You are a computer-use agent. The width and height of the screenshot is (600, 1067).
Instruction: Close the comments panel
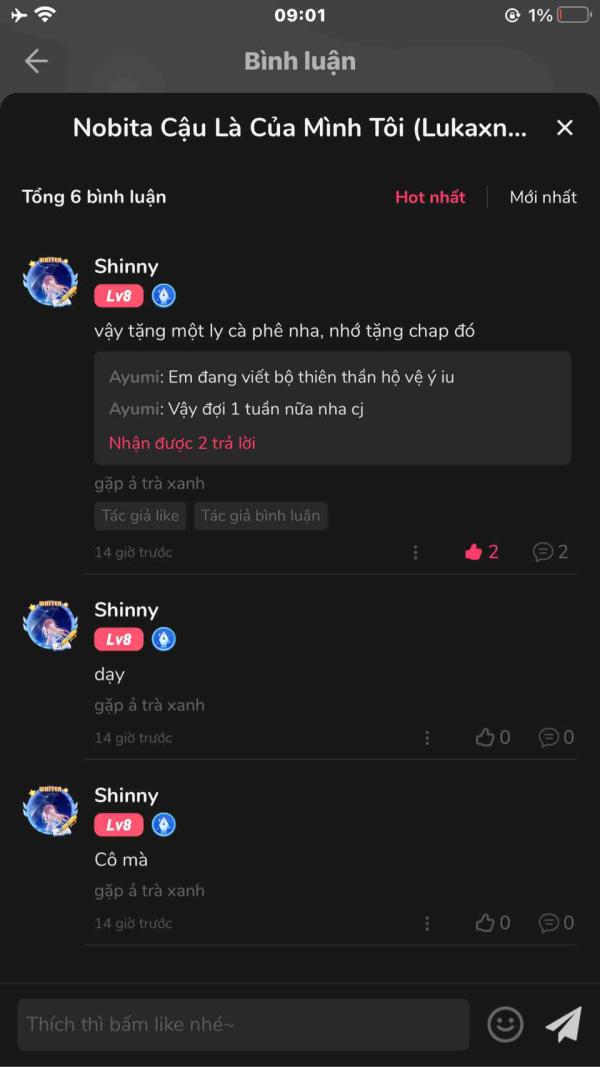565,128
